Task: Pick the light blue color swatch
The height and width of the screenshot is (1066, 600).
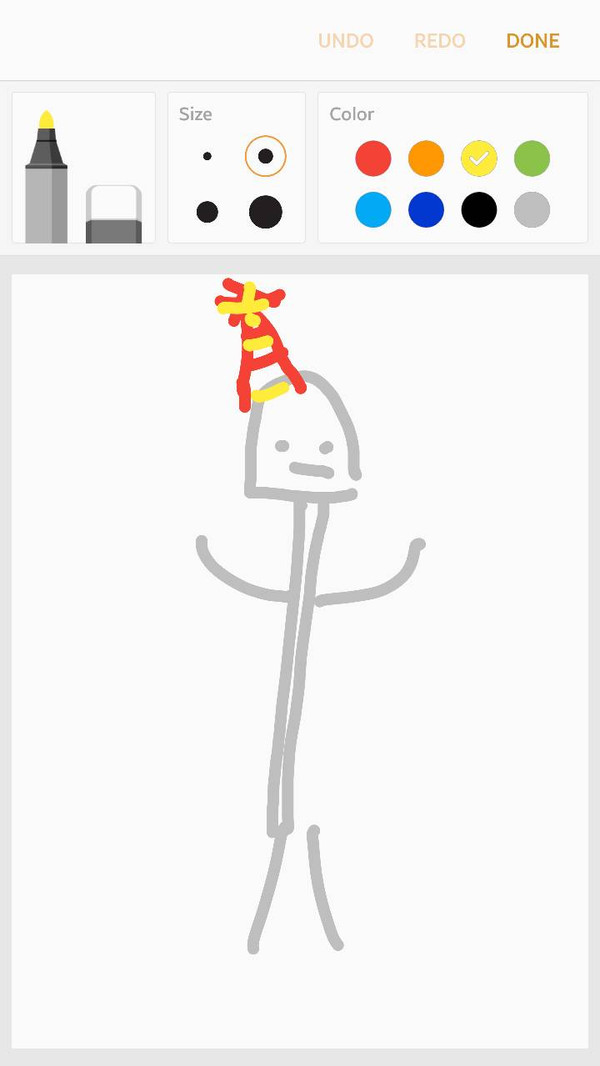Action: pos(373,210)
